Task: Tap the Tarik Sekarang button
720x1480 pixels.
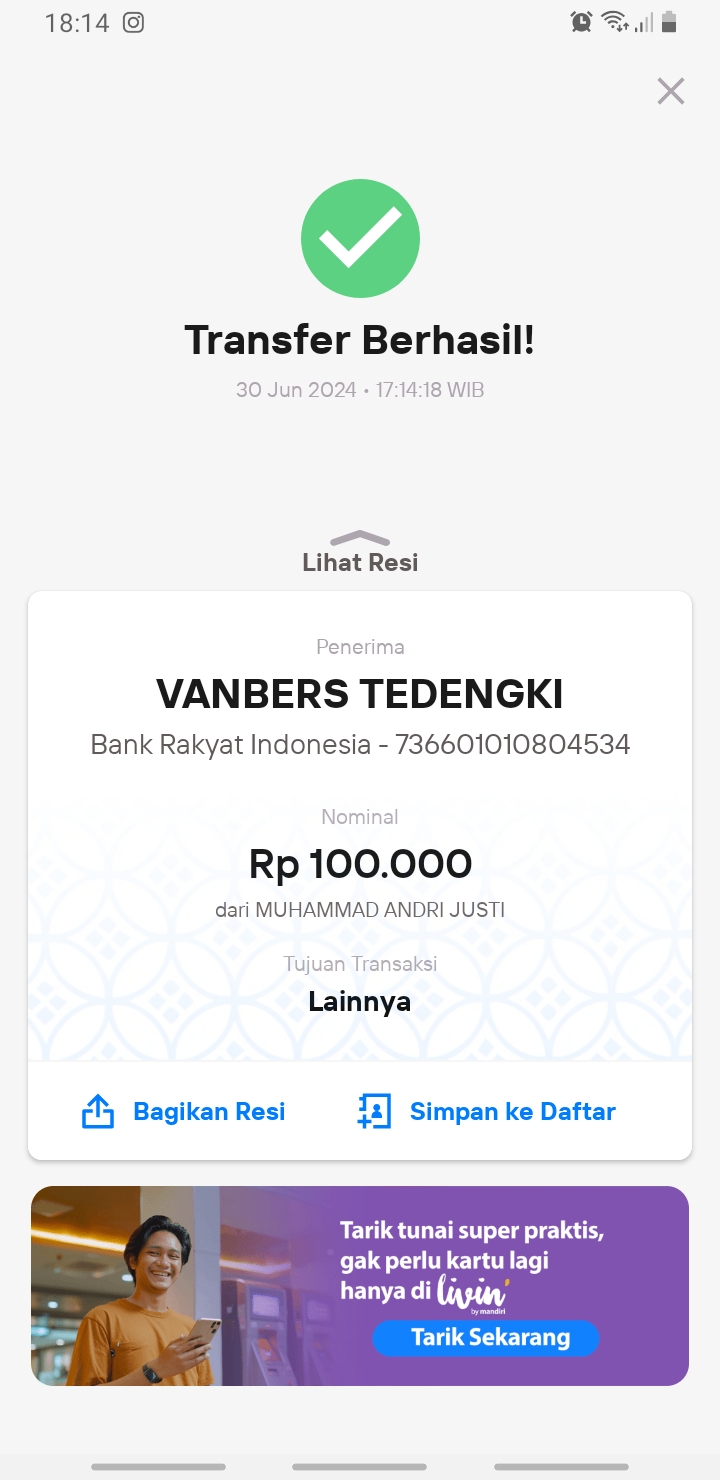Action: point(486,1337)
